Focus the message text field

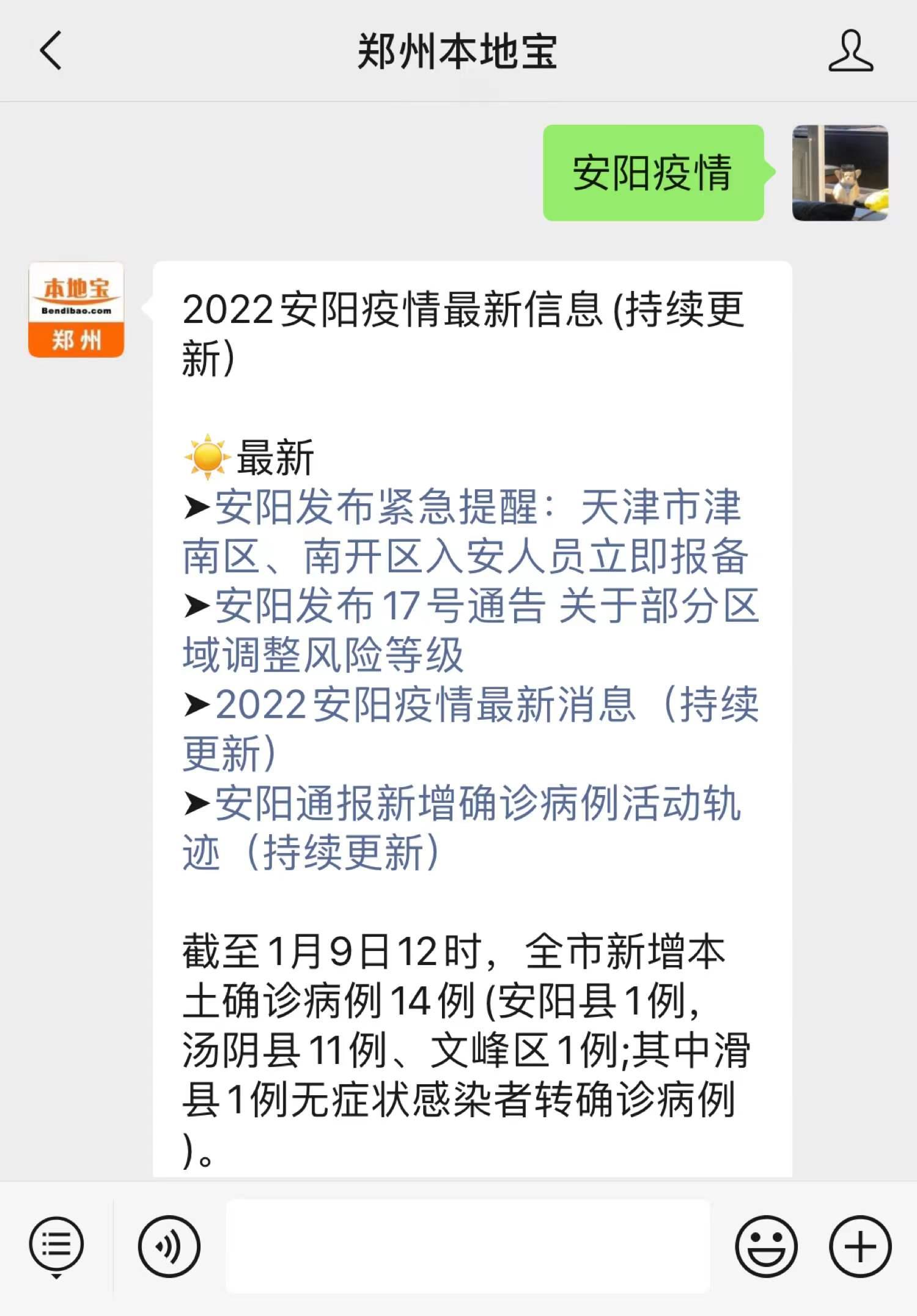(x=468, y=1246)
